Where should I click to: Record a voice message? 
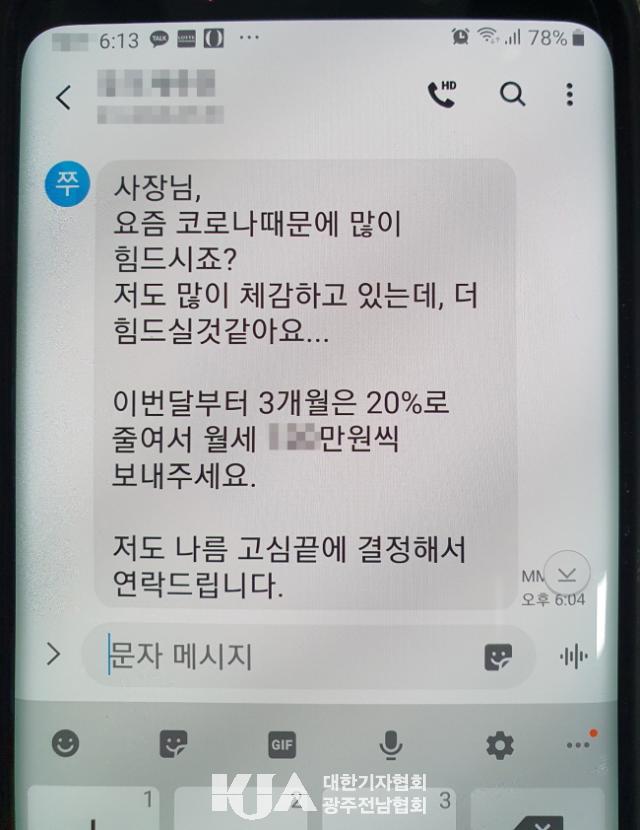573,656
